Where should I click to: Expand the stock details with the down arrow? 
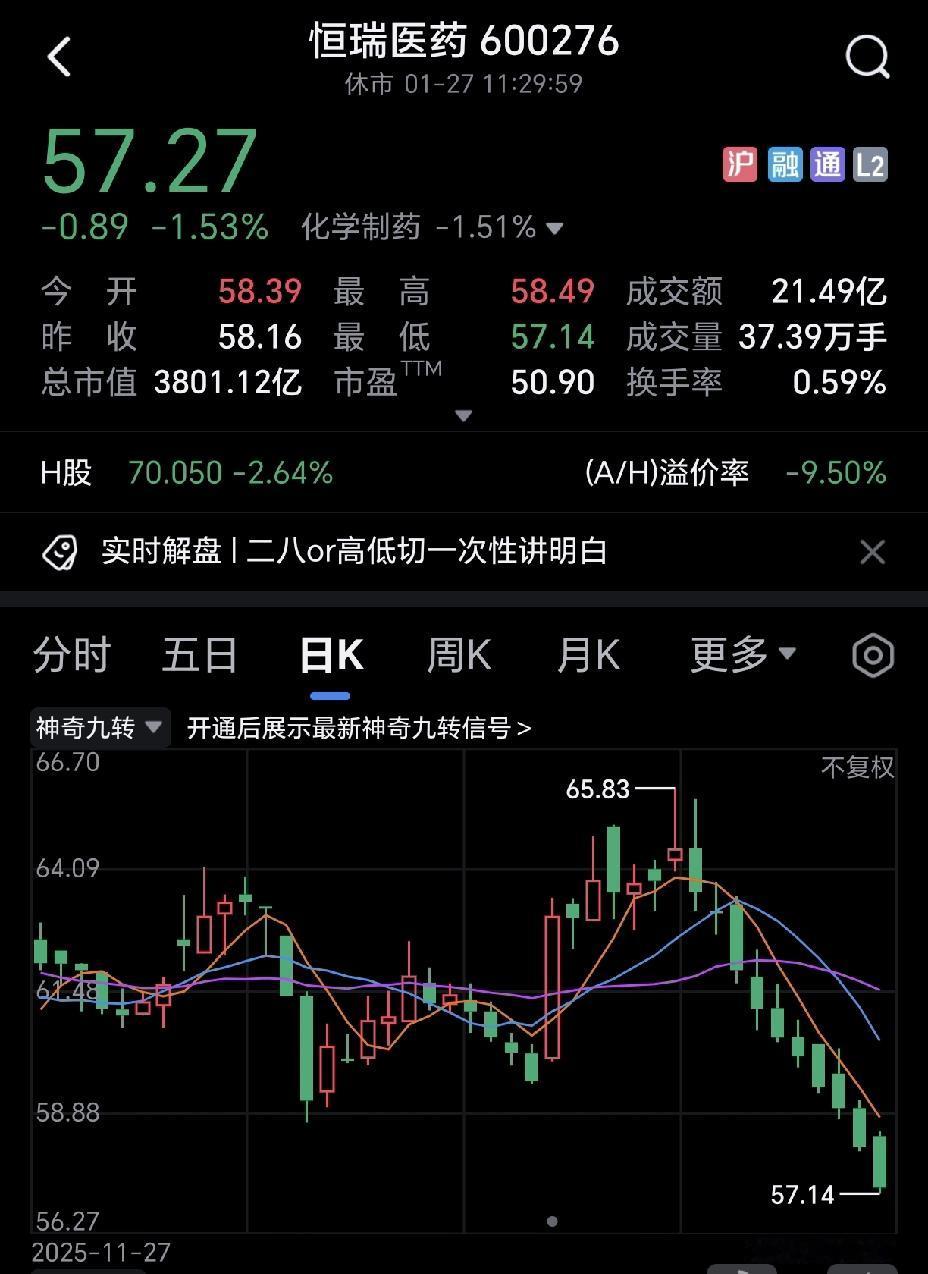click(x=464, y=414)
